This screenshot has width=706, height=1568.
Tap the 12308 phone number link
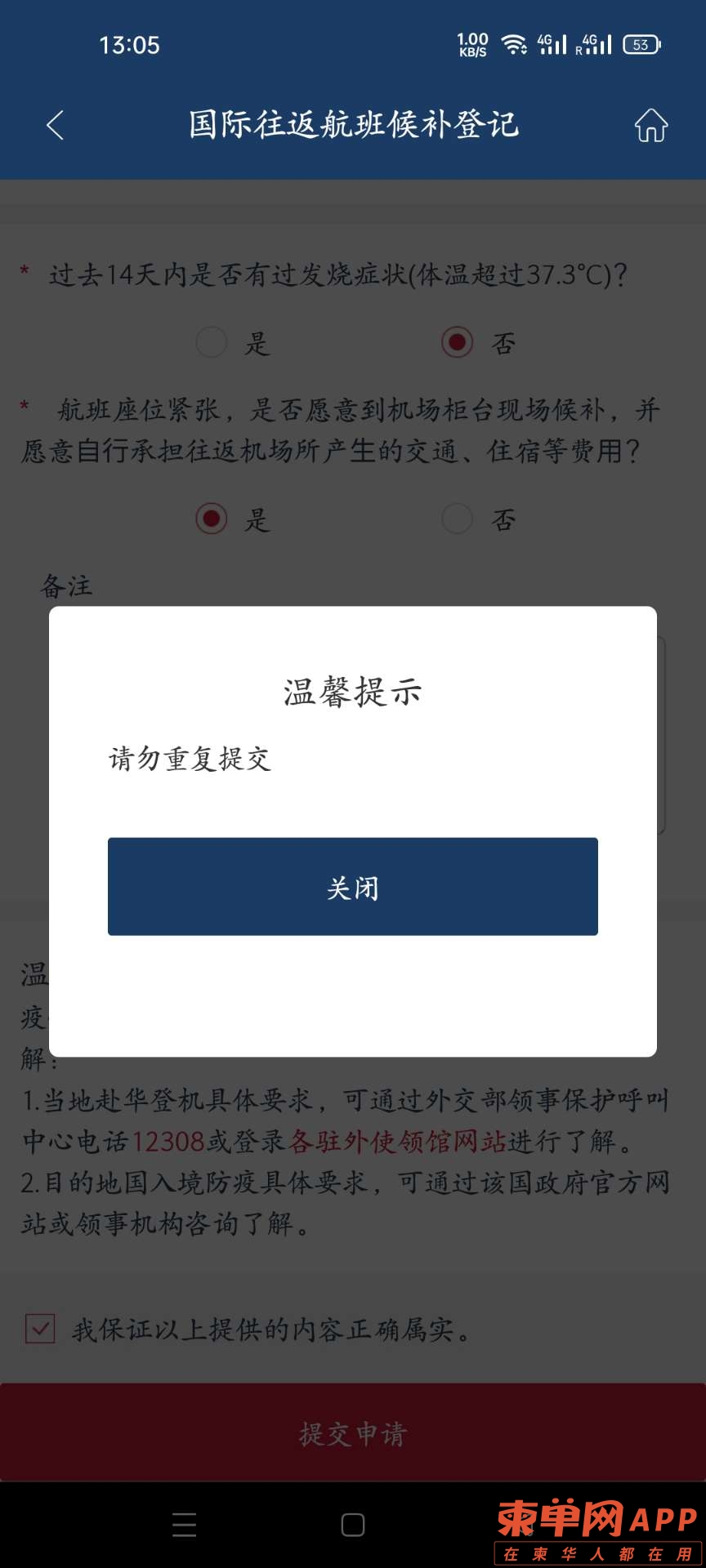tap(168, 1141)
